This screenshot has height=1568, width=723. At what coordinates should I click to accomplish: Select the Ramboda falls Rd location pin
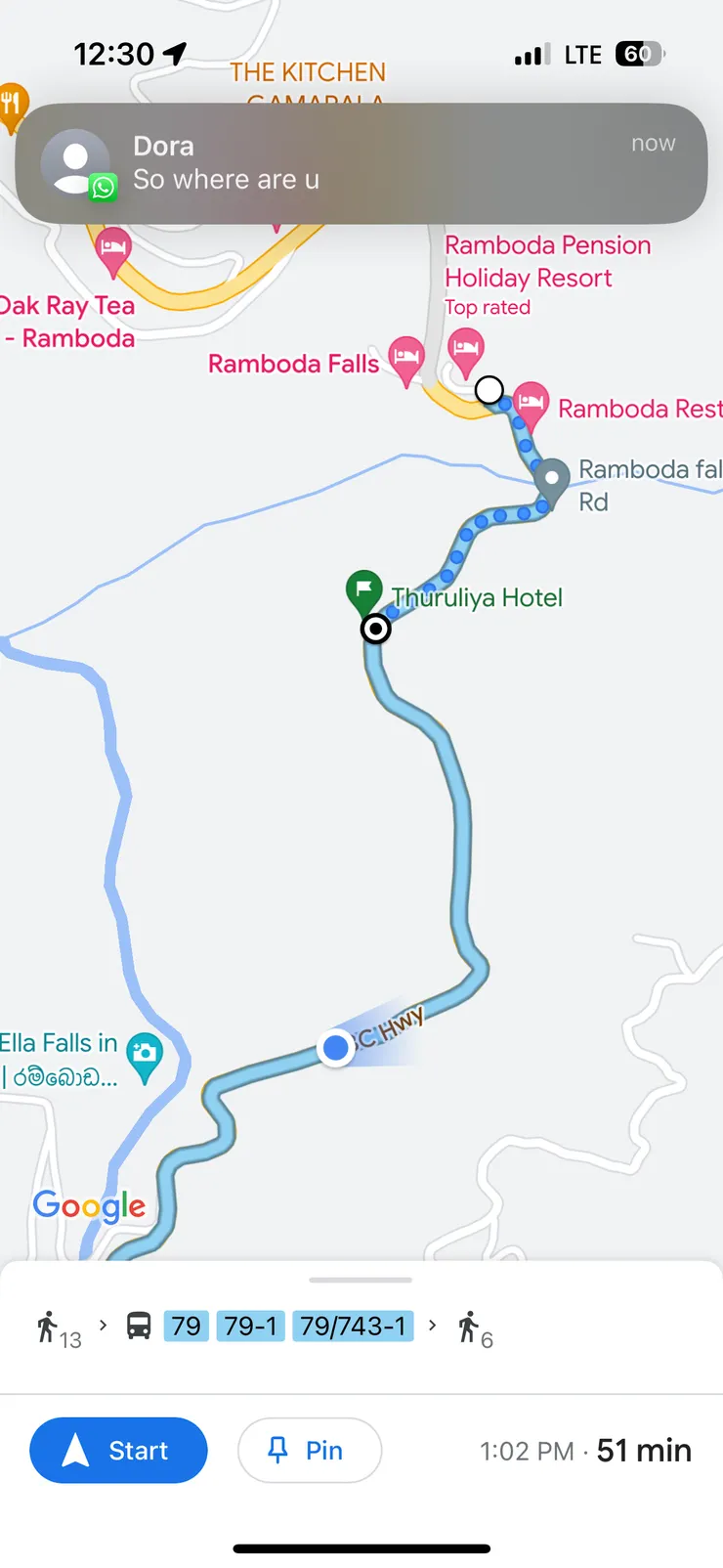(x=552, y=480)
